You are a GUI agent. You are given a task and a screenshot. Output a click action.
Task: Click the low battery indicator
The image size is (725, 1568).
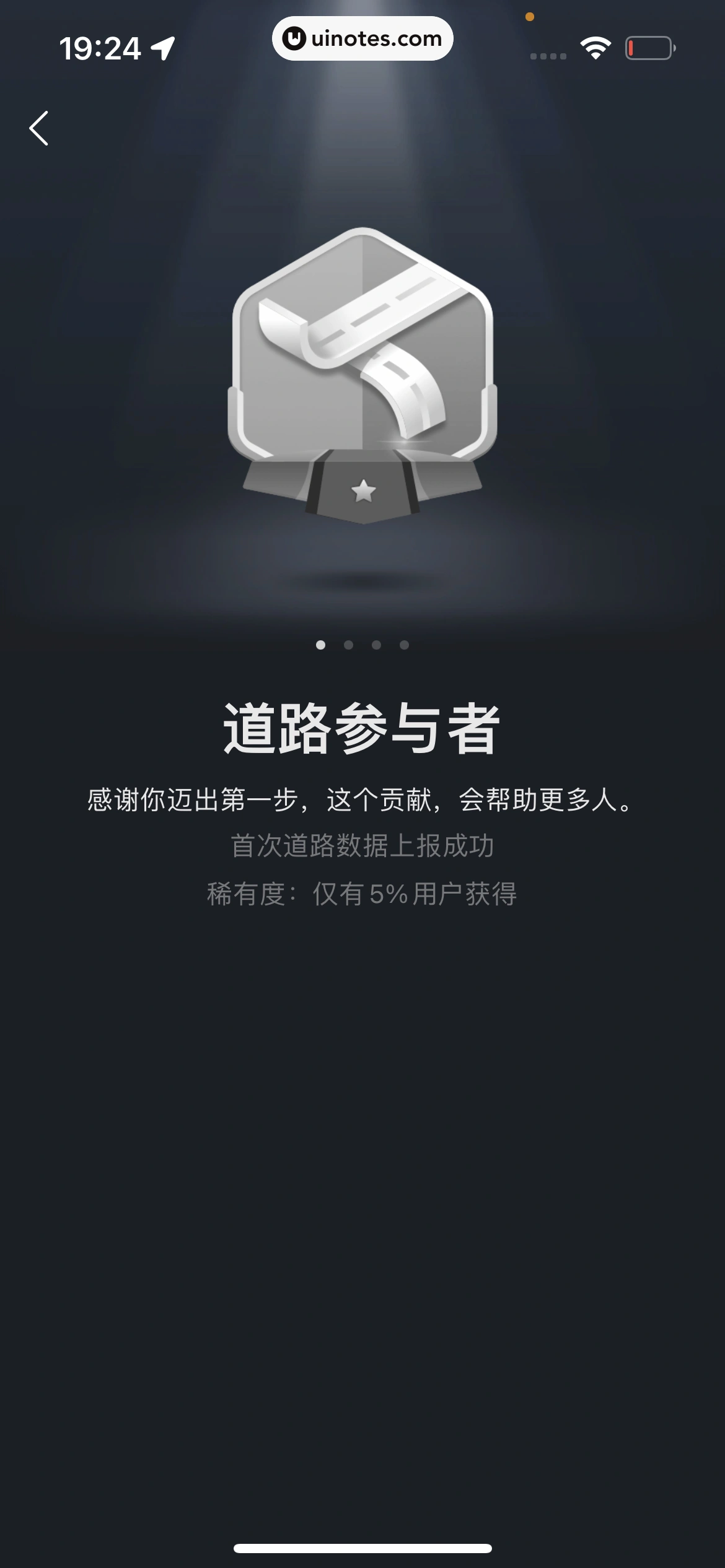point(649,48)
